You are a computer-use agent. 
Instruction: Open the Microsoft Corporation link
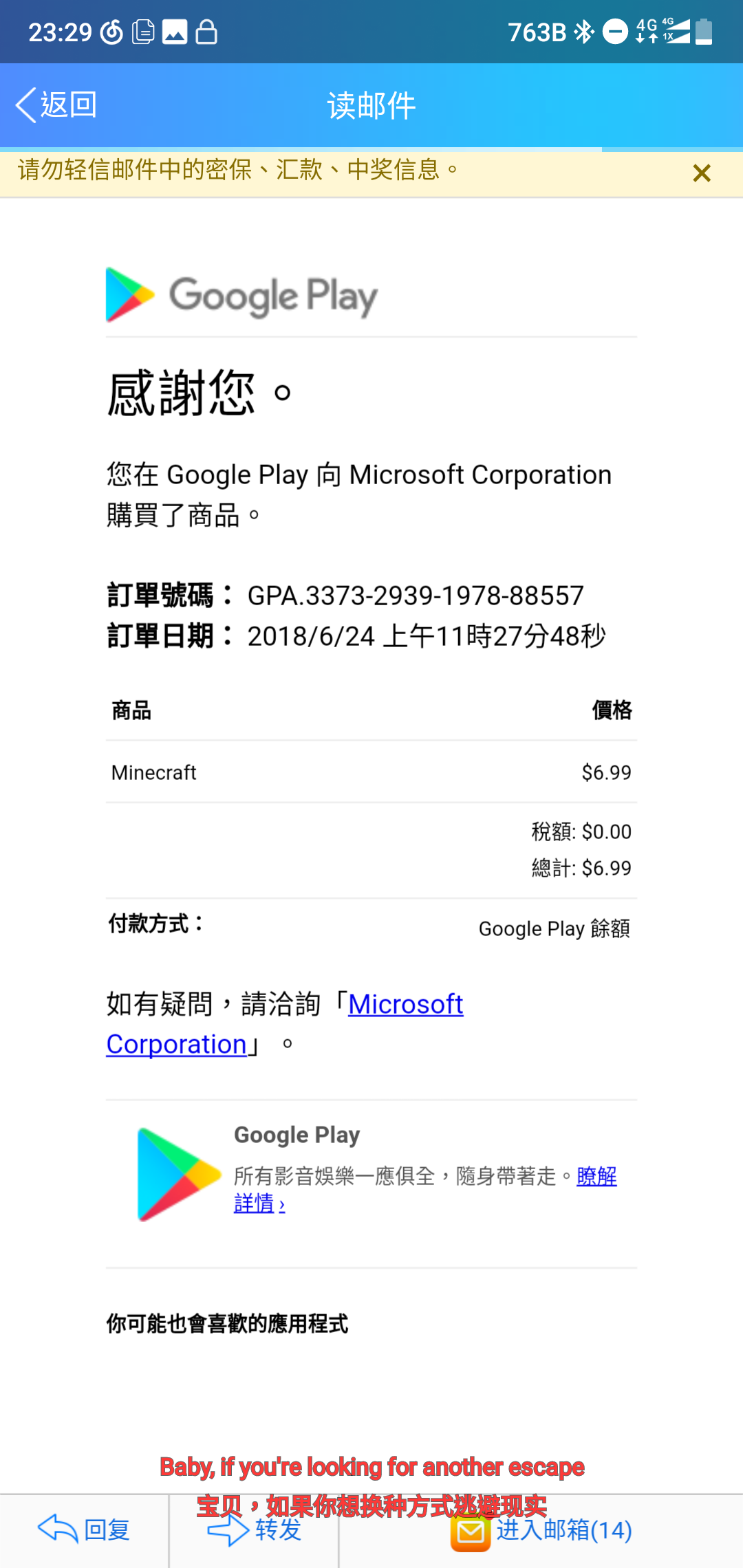tap(405, 1005)
